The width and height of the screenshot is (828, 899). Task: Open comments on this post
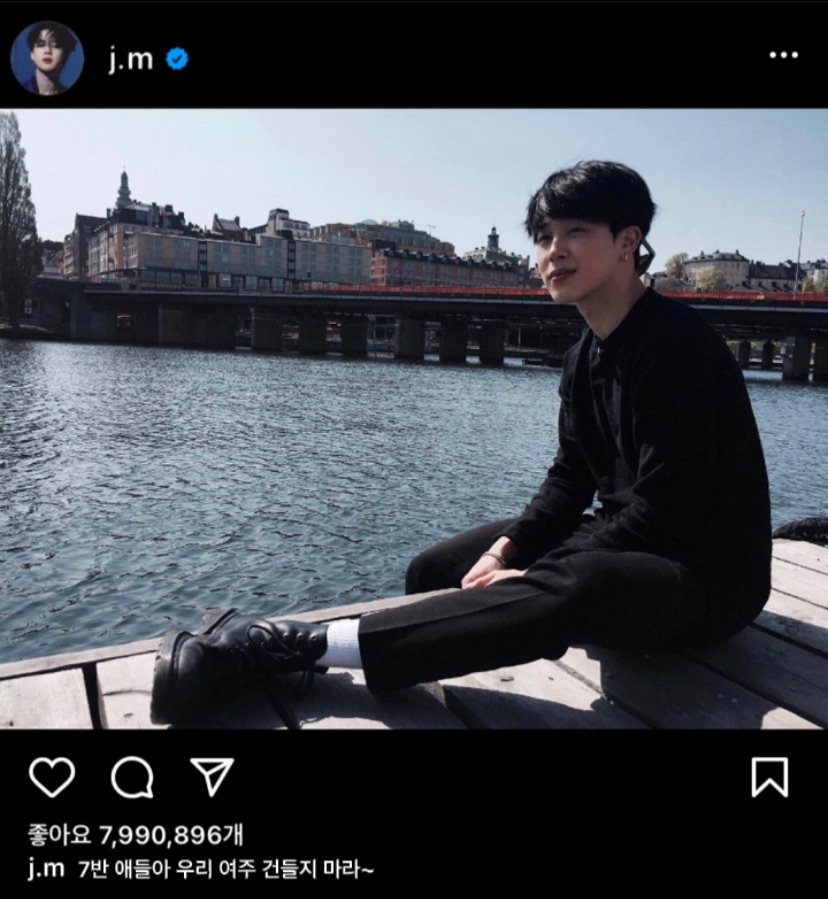[x=132, y=777]
